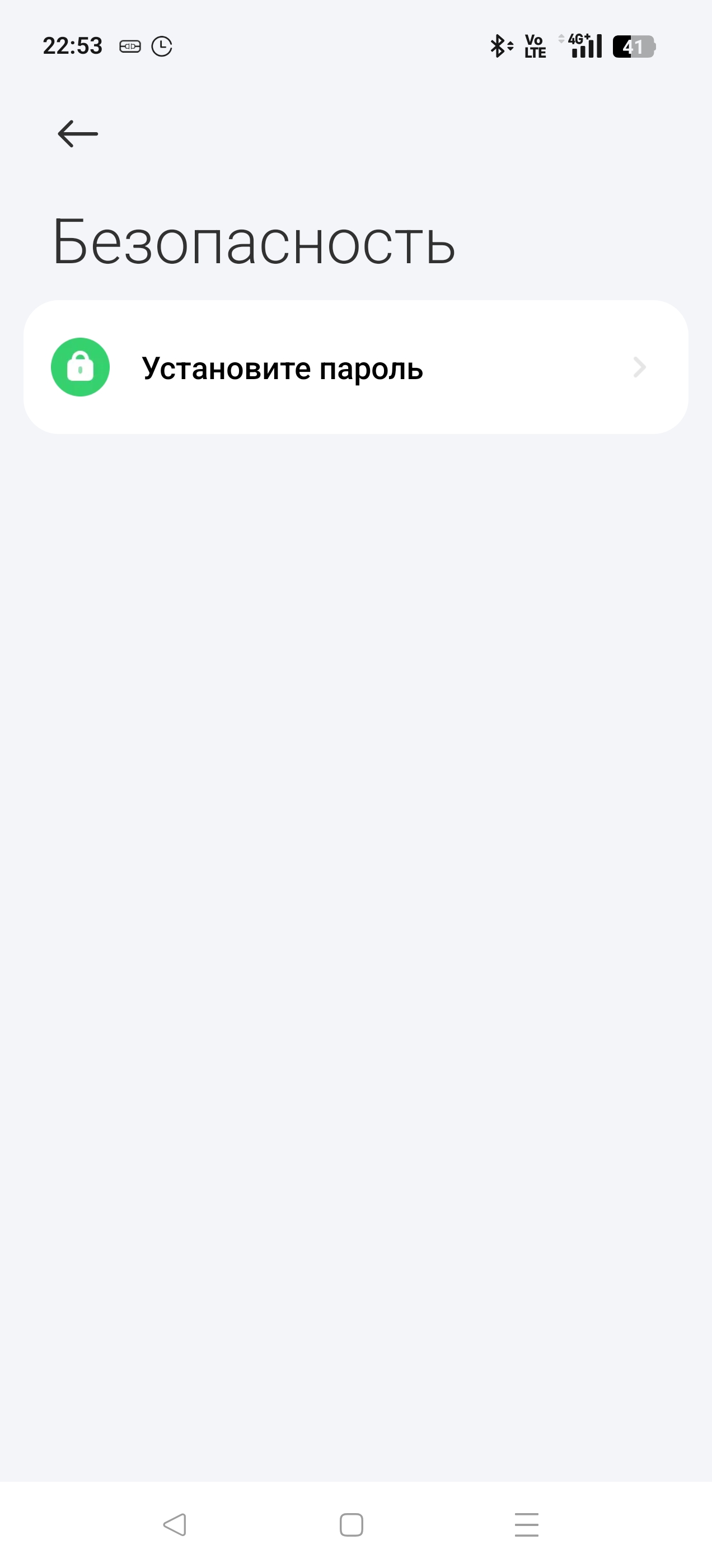
Task: Open the Установите пароль row
Action: [356, 367]
